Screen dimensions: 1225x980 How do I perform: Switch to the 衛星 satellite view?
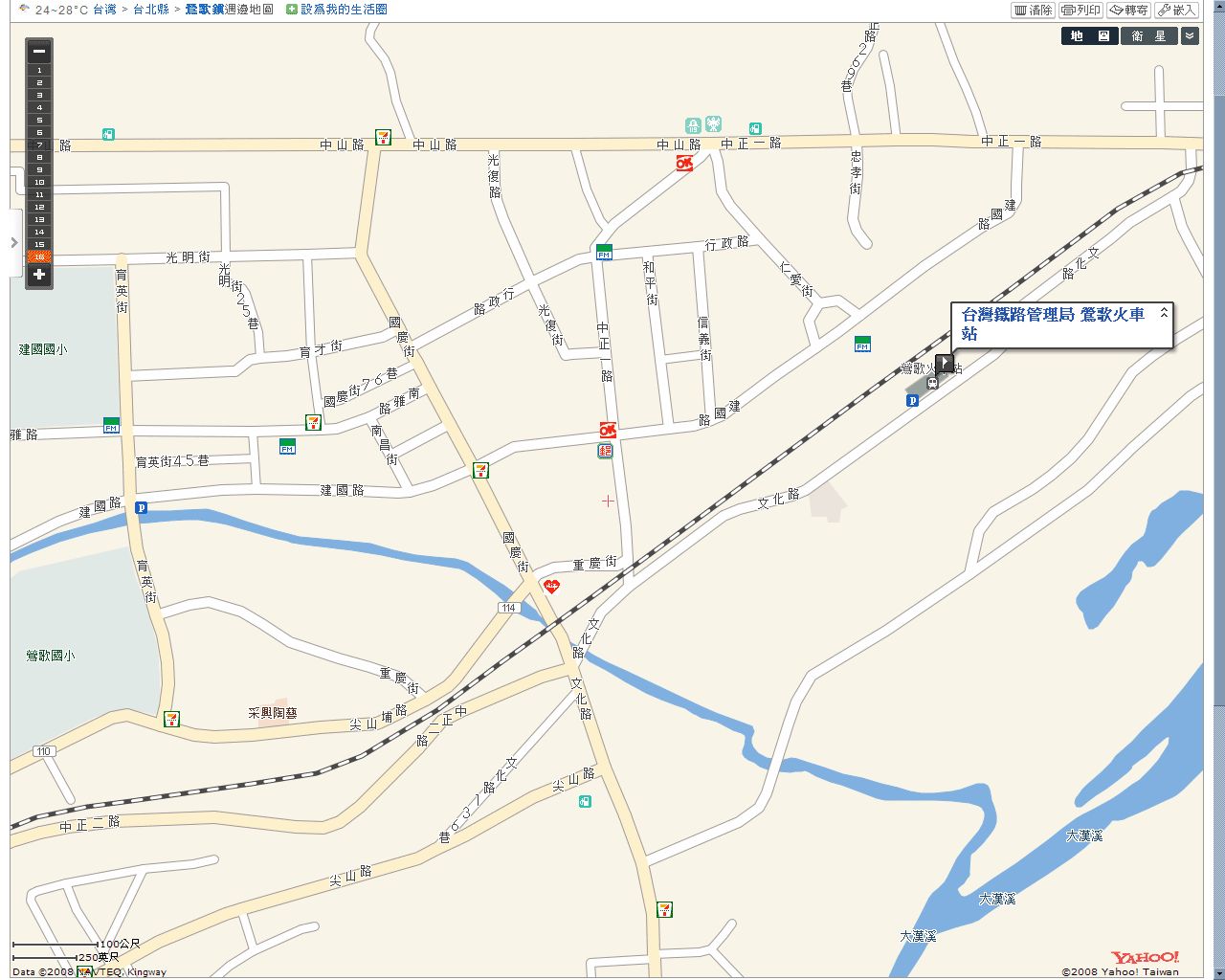coord(1148,36)
